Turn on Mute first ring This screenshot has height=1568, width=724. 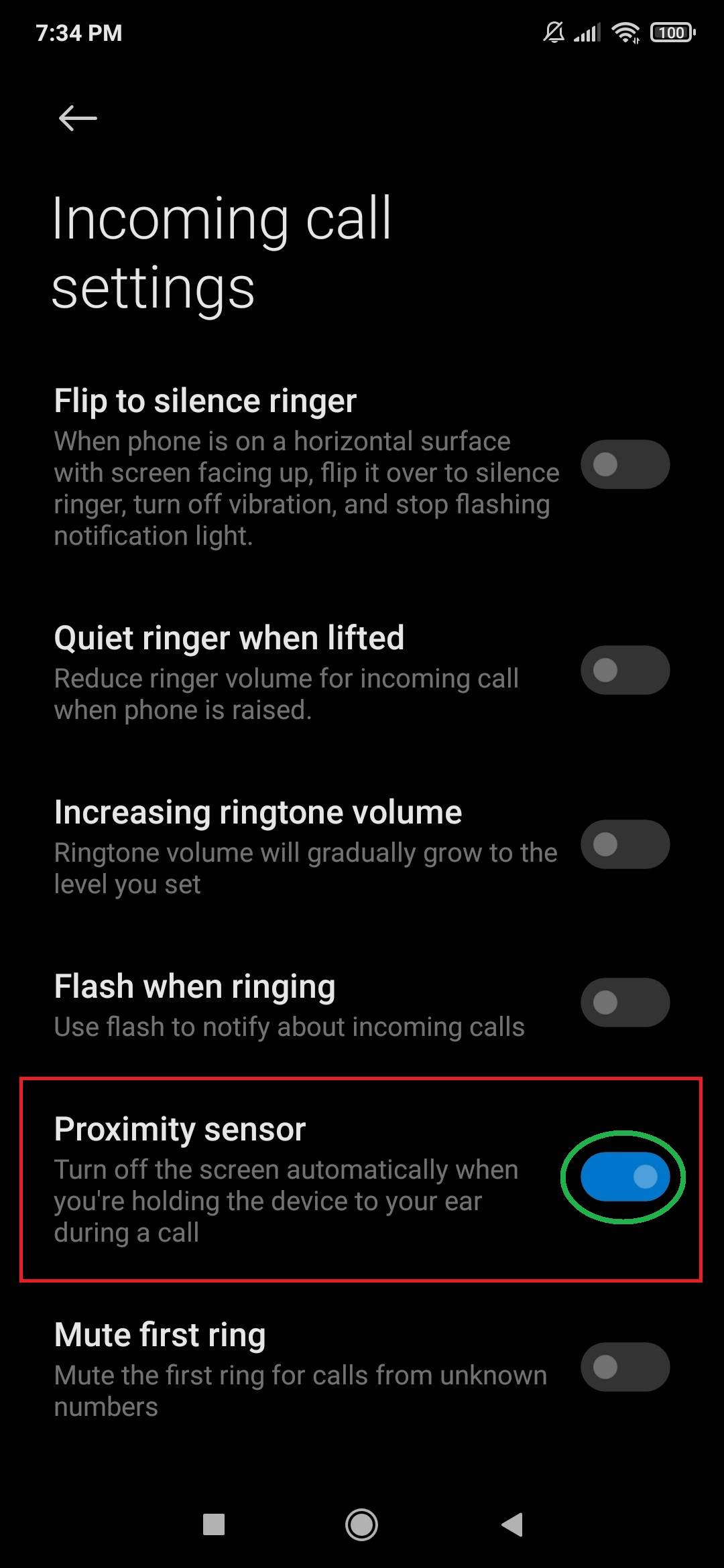point(625,1367)
